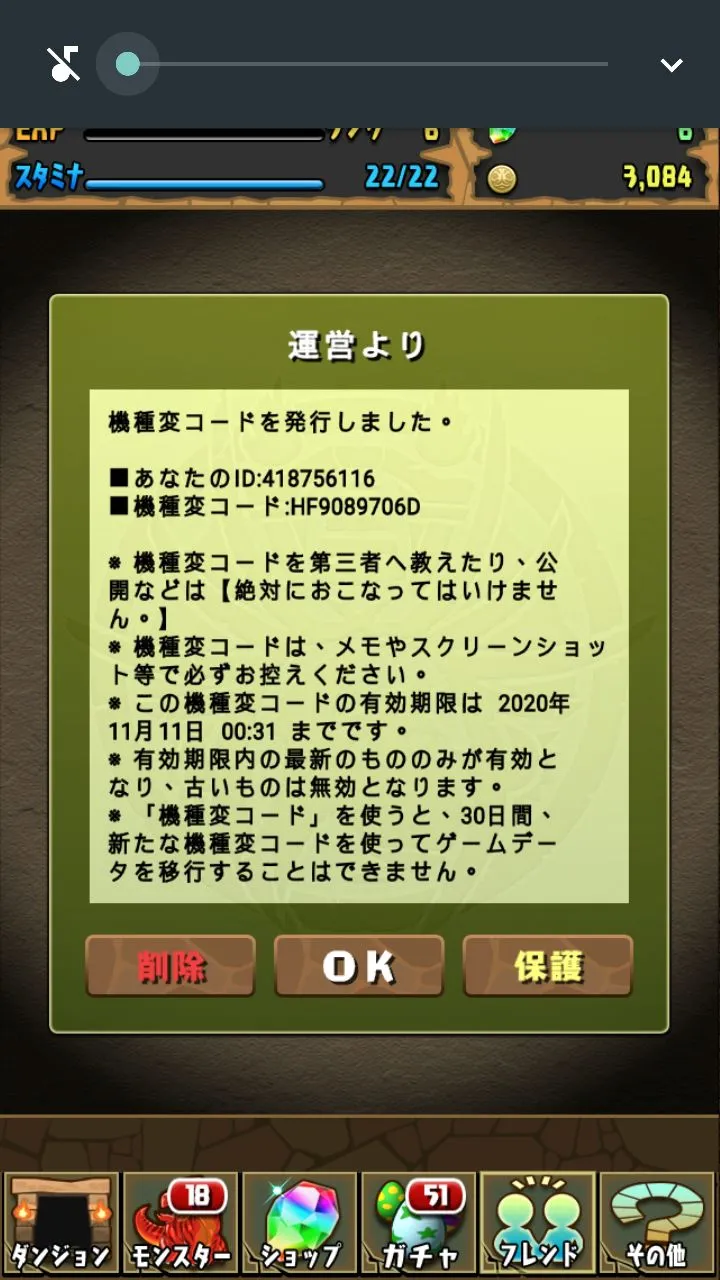Tap the muted media volume icon
The height and width of the screenshot is (1280, 720).
coord(64,65)
